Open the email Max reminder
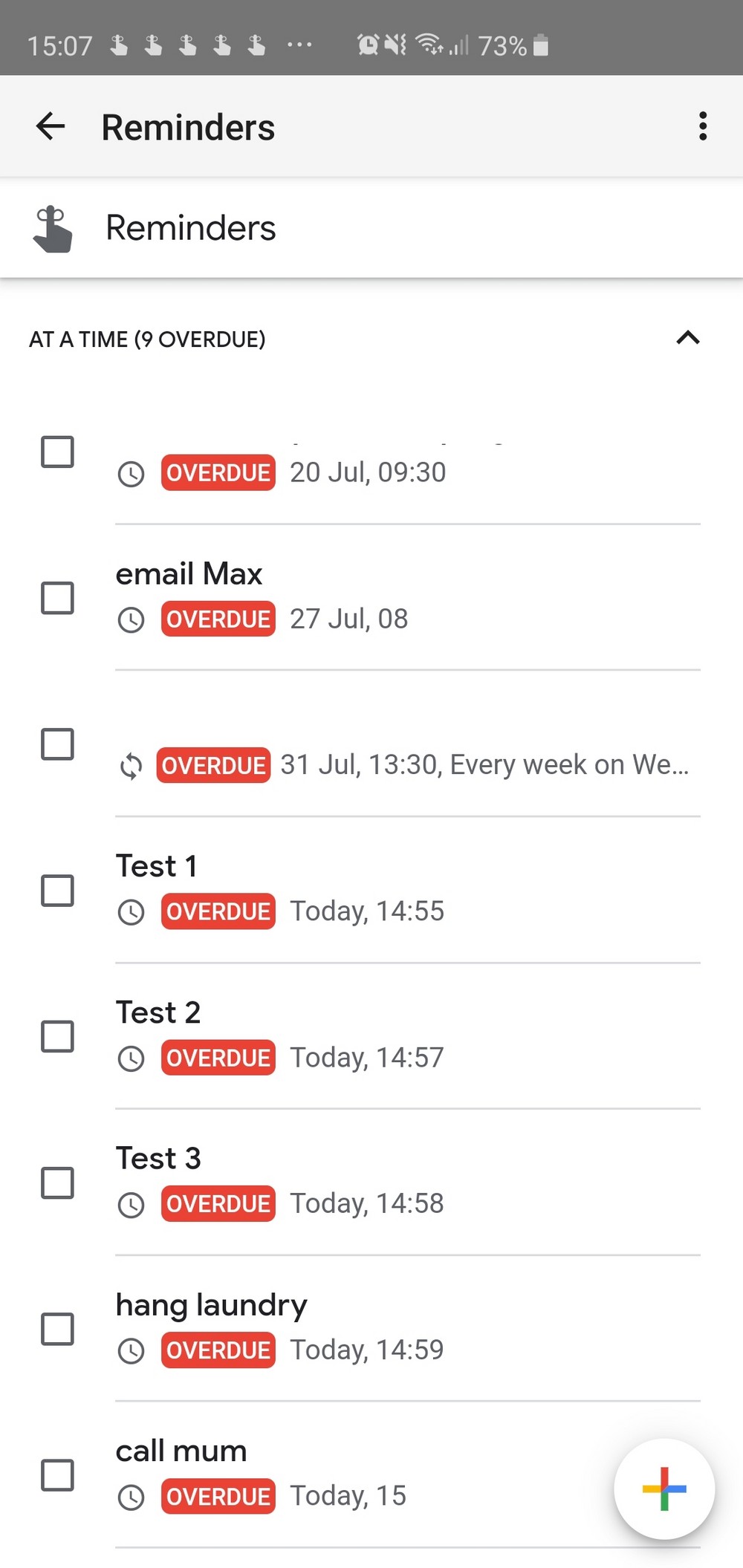This screenshot has height=1568, width=743. click(189, 575)
